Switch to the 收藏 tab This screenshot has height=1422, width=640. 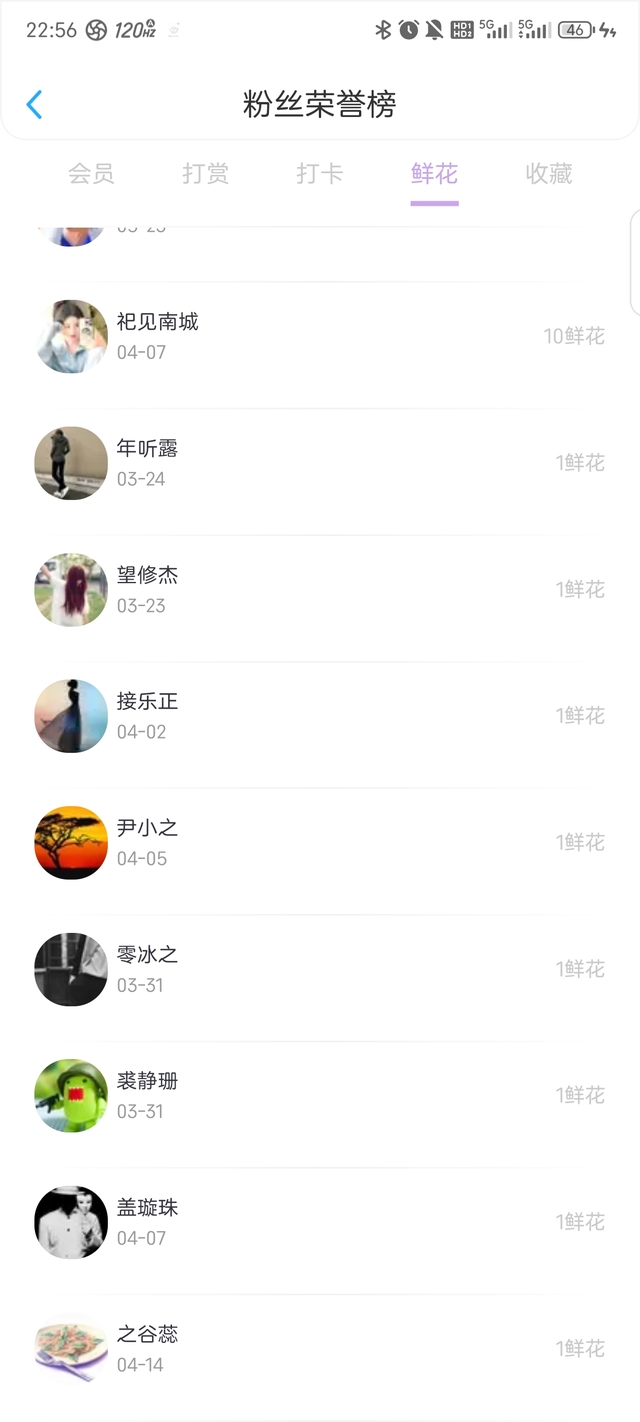[x=549, y=174]
